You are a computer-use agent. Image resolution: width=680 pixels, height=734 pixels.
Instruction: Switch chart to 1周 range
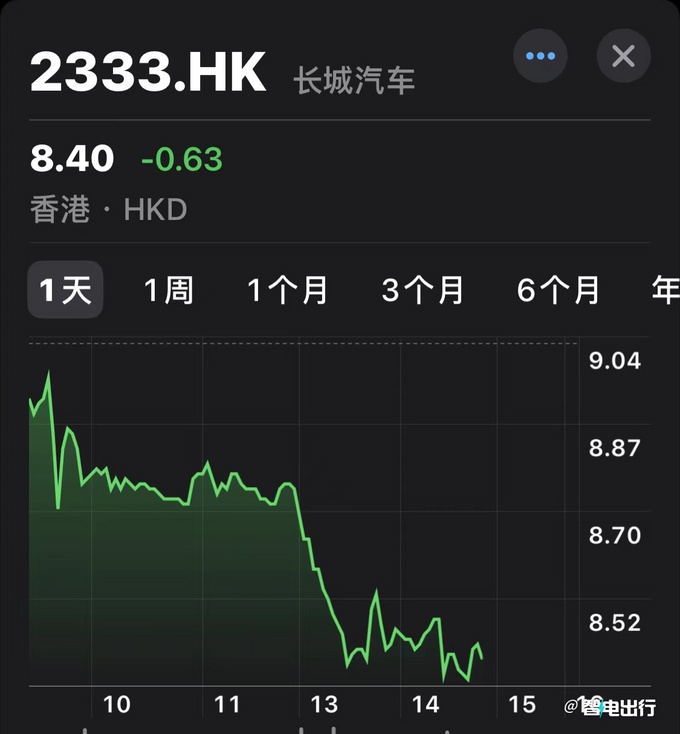pyautogui.click(x=168, y=290)
